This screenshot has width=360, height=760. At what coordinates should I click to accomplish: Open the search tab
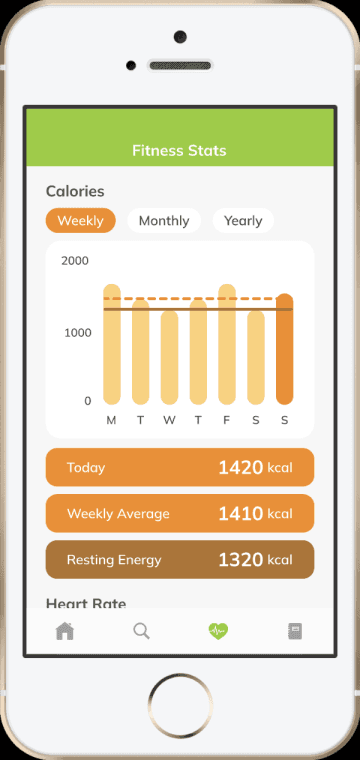click(141, 631)
